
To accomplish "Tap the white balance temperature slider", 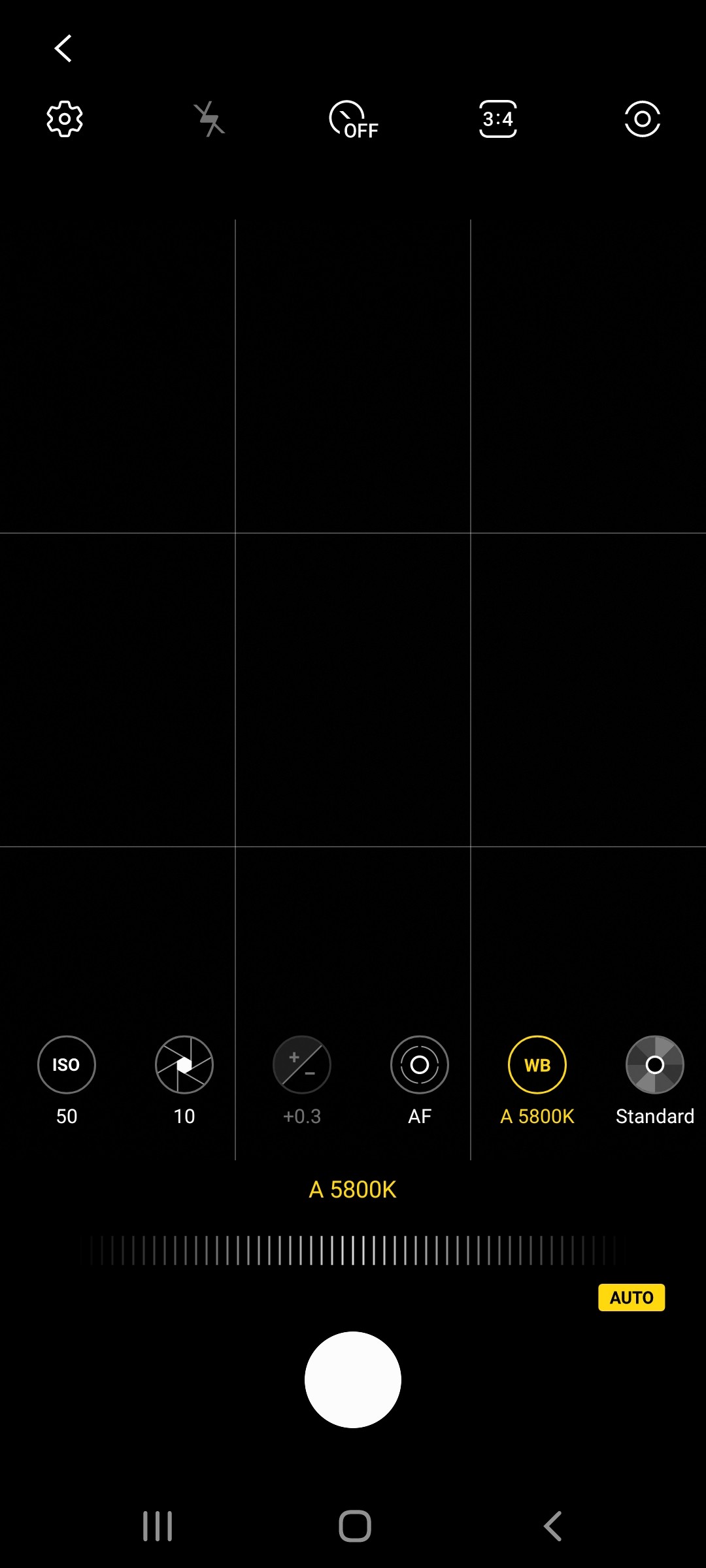I will (x=353, y=1250).
